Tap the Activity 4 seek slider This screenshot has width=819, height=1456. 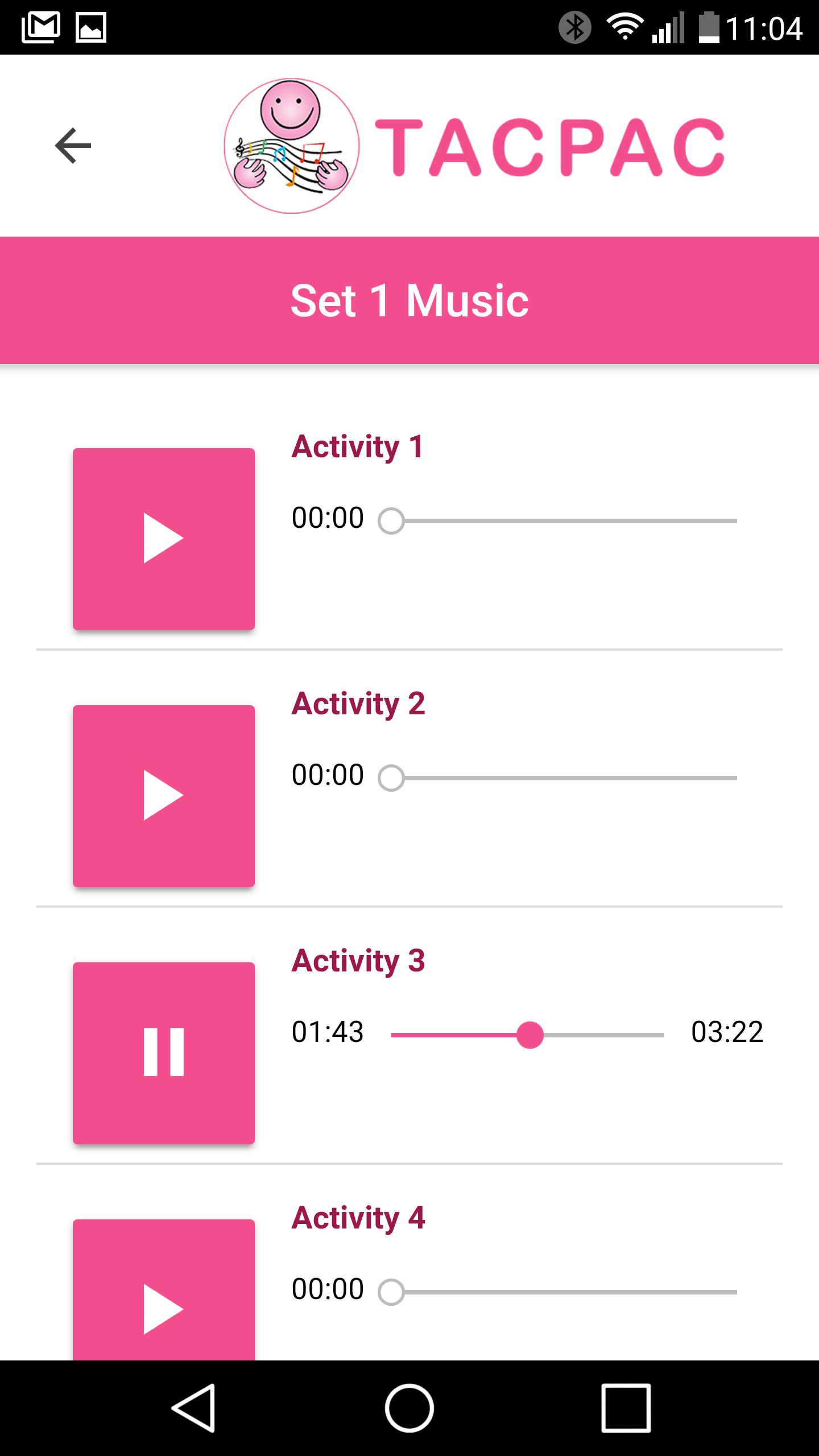[557, 1292]
